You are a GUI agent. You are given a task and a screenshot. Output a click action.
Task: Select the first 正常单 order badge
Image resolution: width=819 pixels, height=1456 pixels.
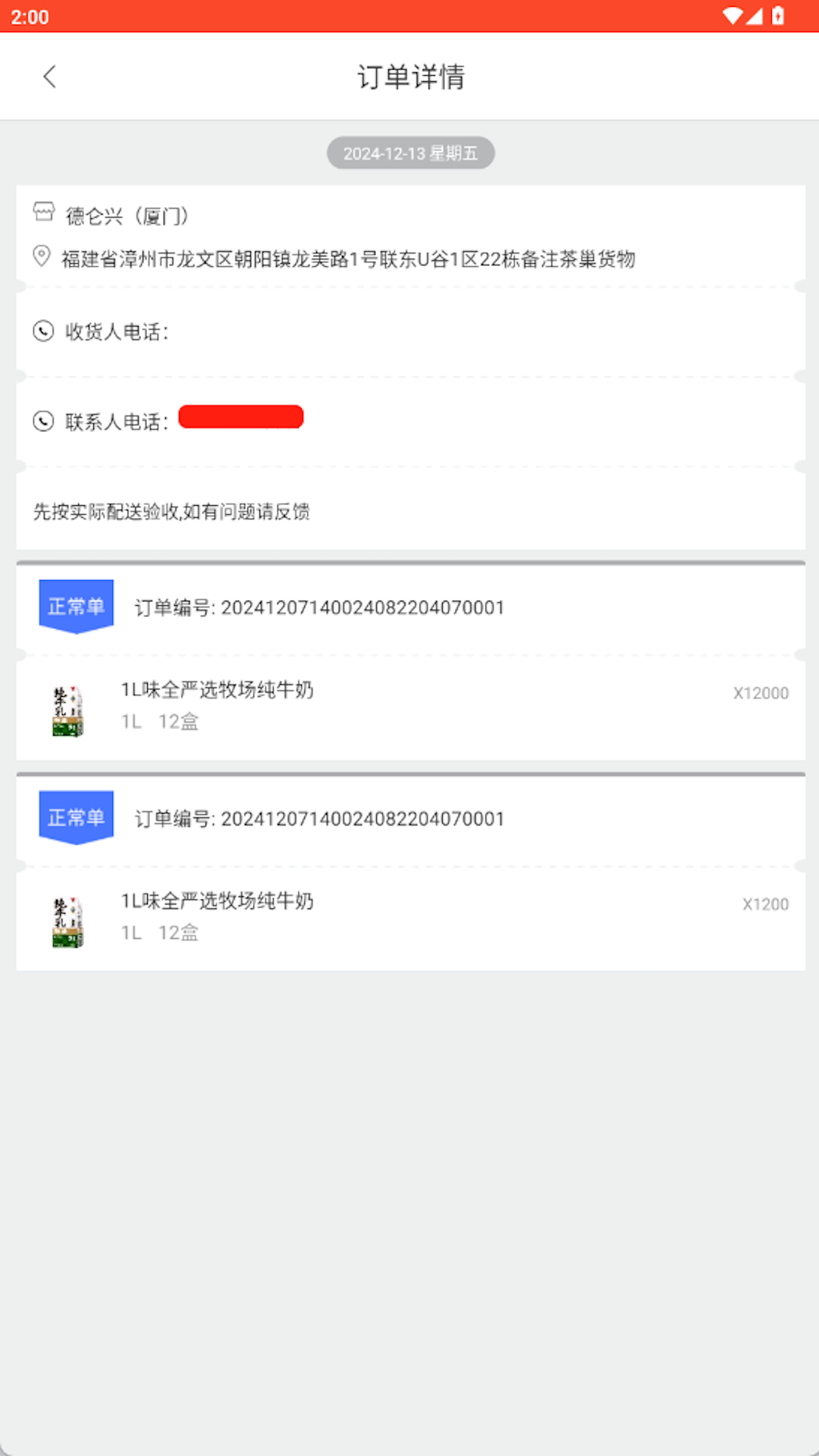tap(76, 603)
